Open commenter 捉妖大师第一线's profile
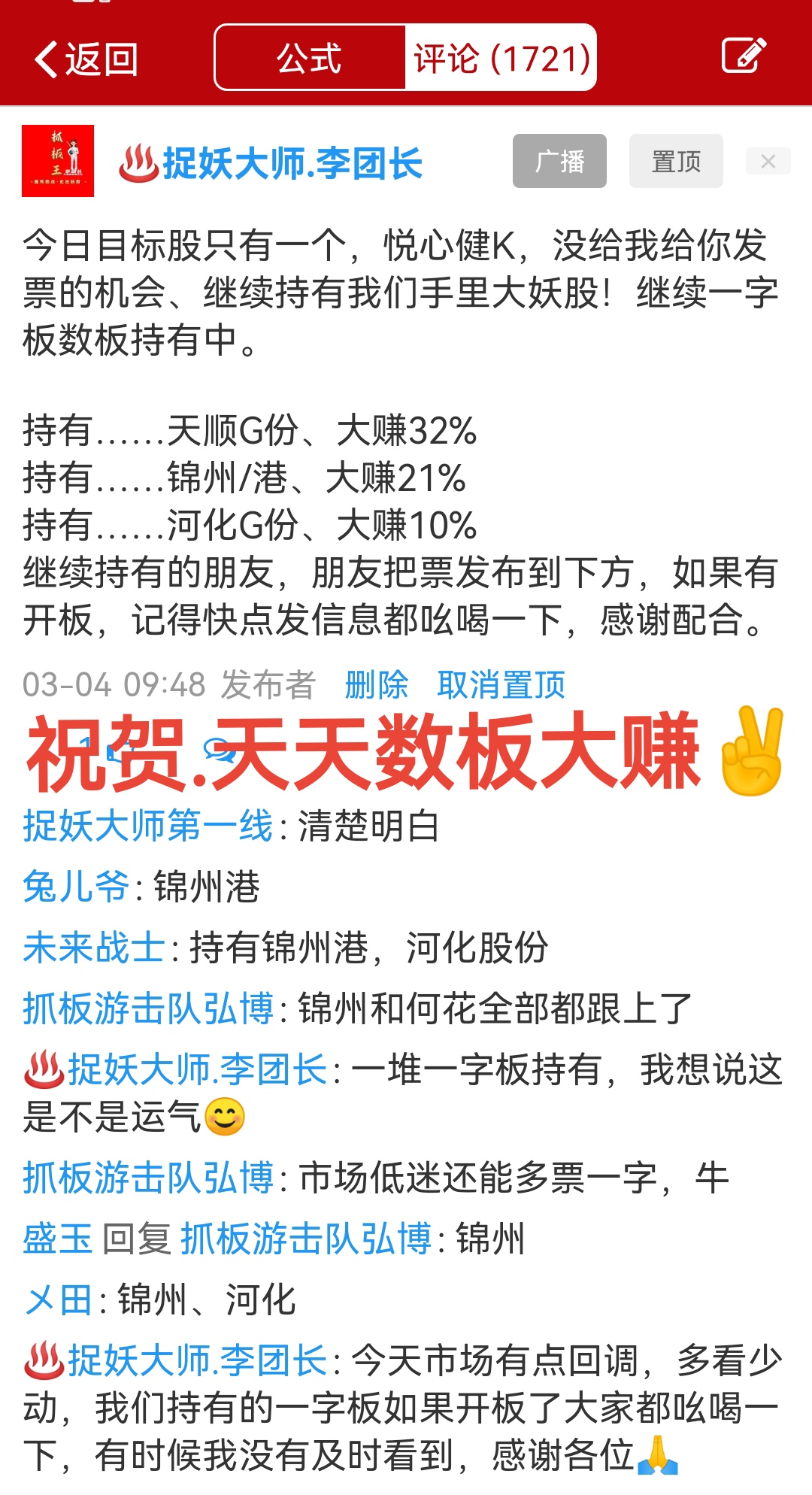 point(147,826)
